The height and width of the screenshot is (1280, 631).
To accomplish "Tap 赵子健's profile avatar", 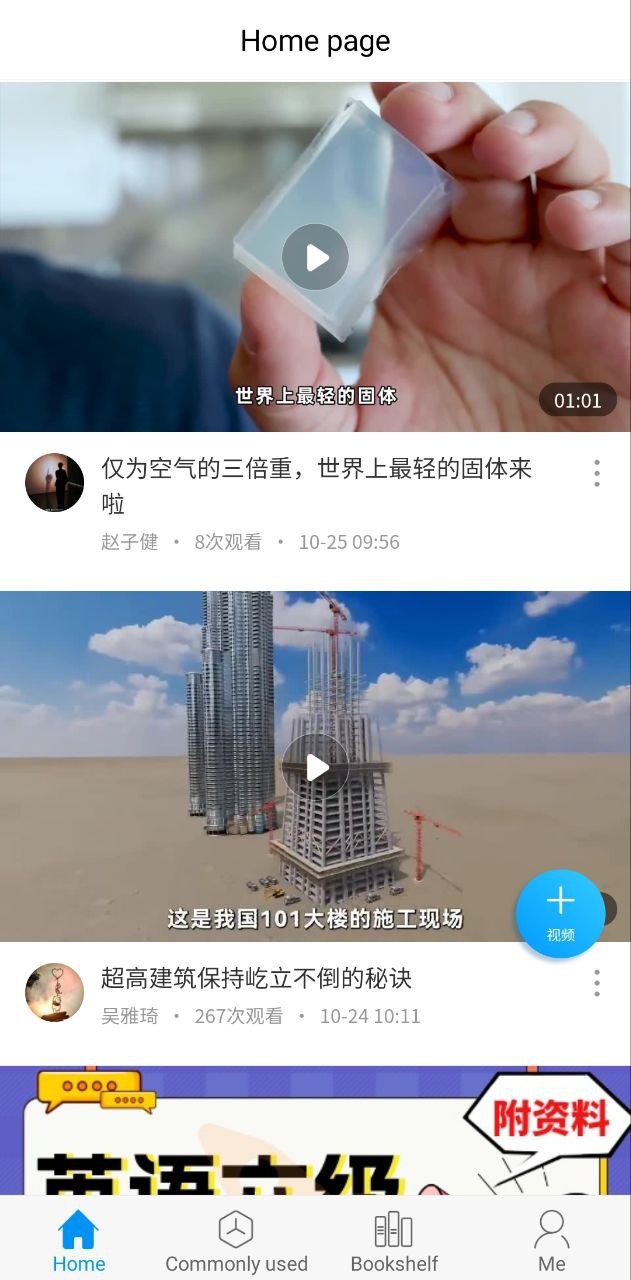I will pyautogui.click(x=55, y=483).
